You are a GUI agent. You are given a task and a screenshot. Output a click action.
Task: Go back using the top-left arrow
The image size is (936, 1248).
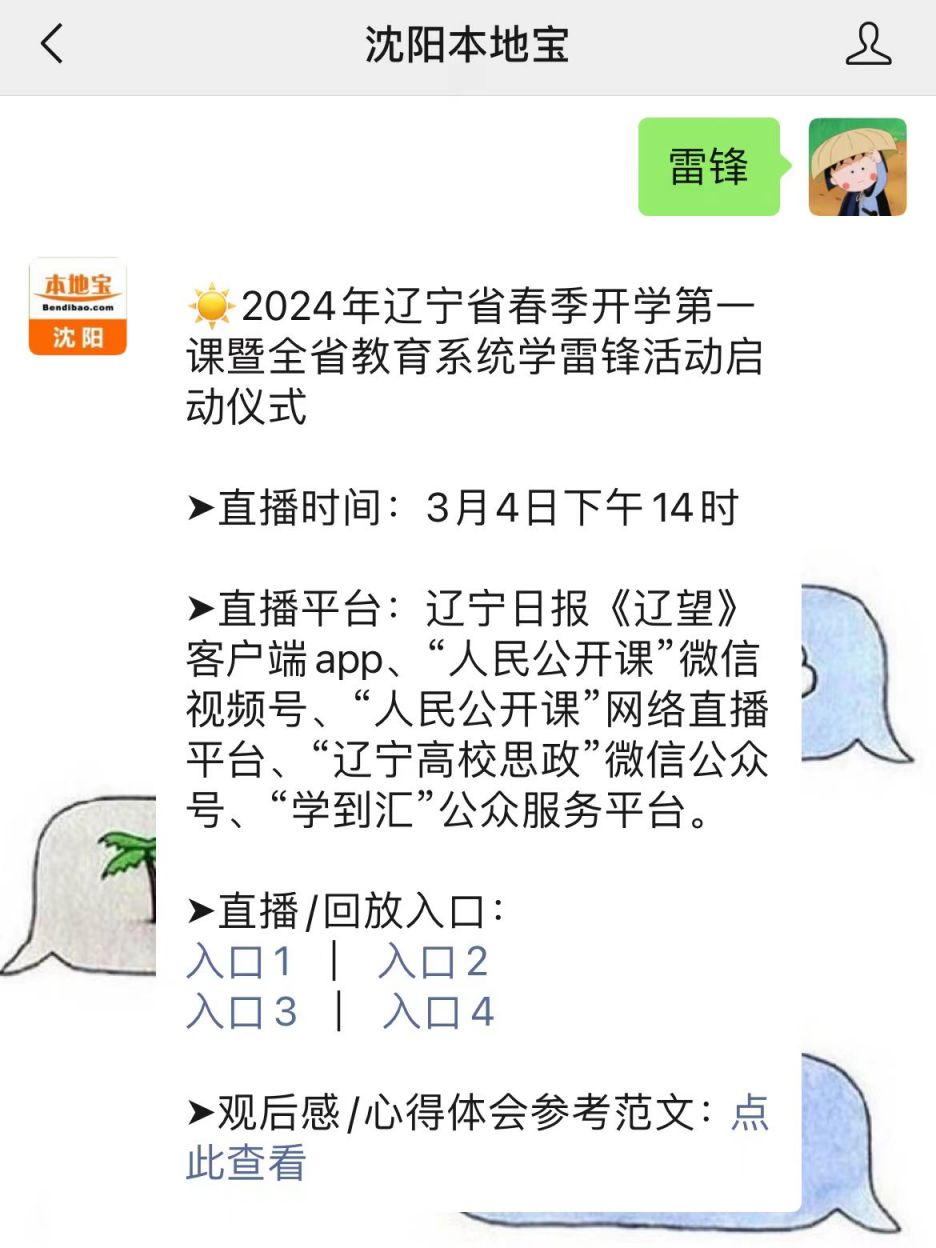point(52,45)
